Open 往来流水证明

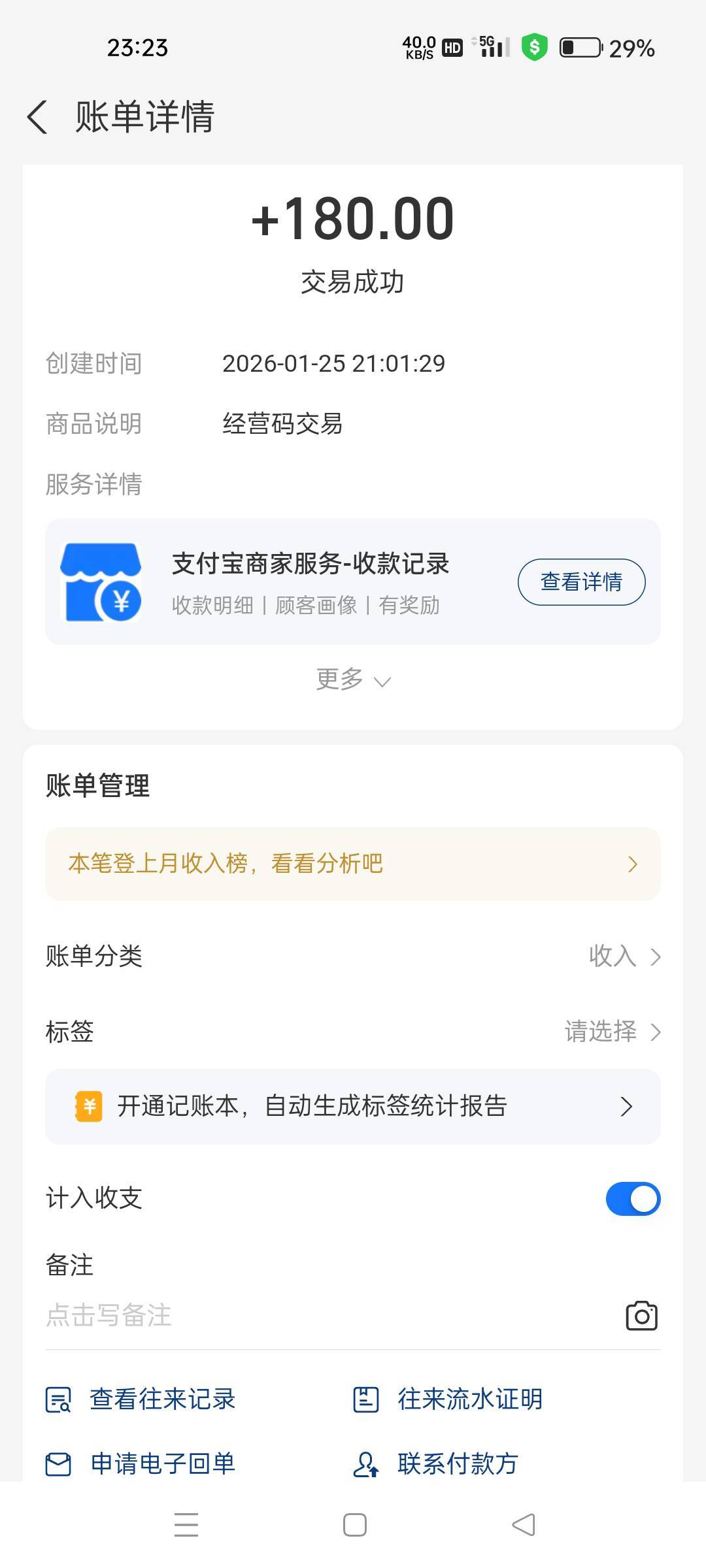click(448, 1399)
